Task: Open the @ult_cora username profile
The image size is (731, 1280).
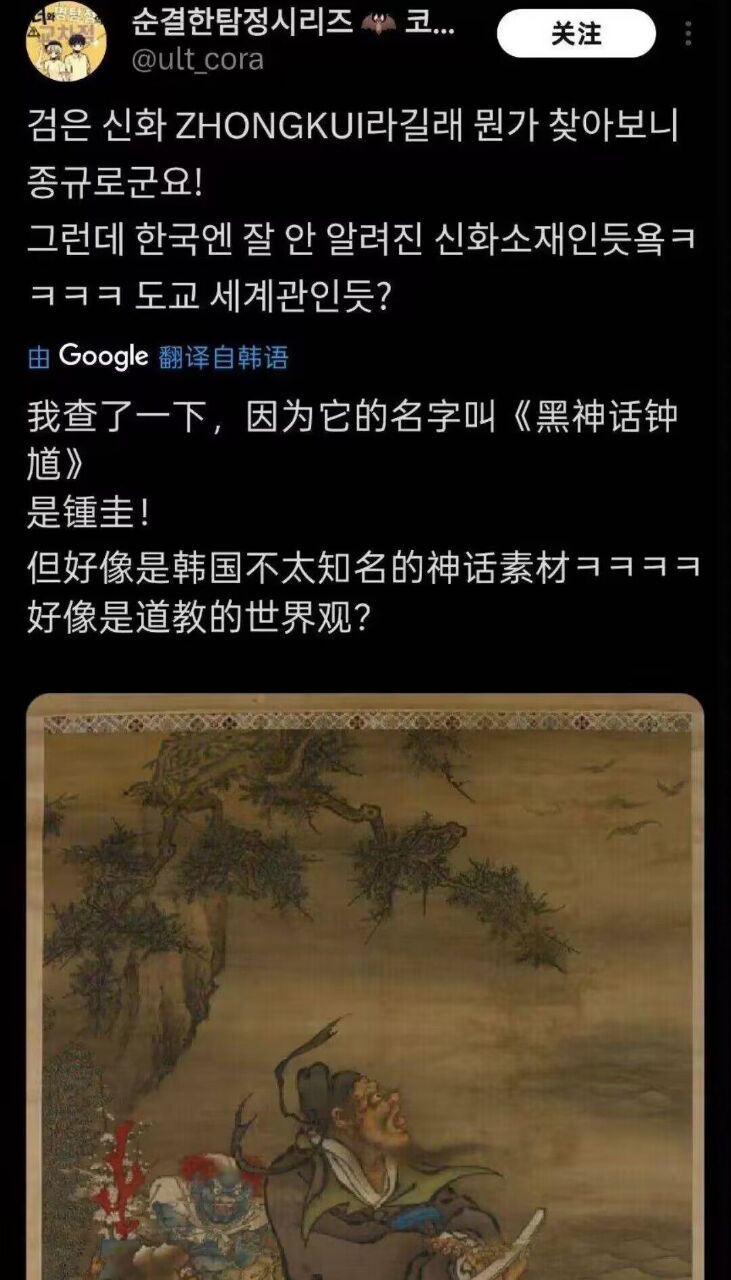Action: [197, 59]
